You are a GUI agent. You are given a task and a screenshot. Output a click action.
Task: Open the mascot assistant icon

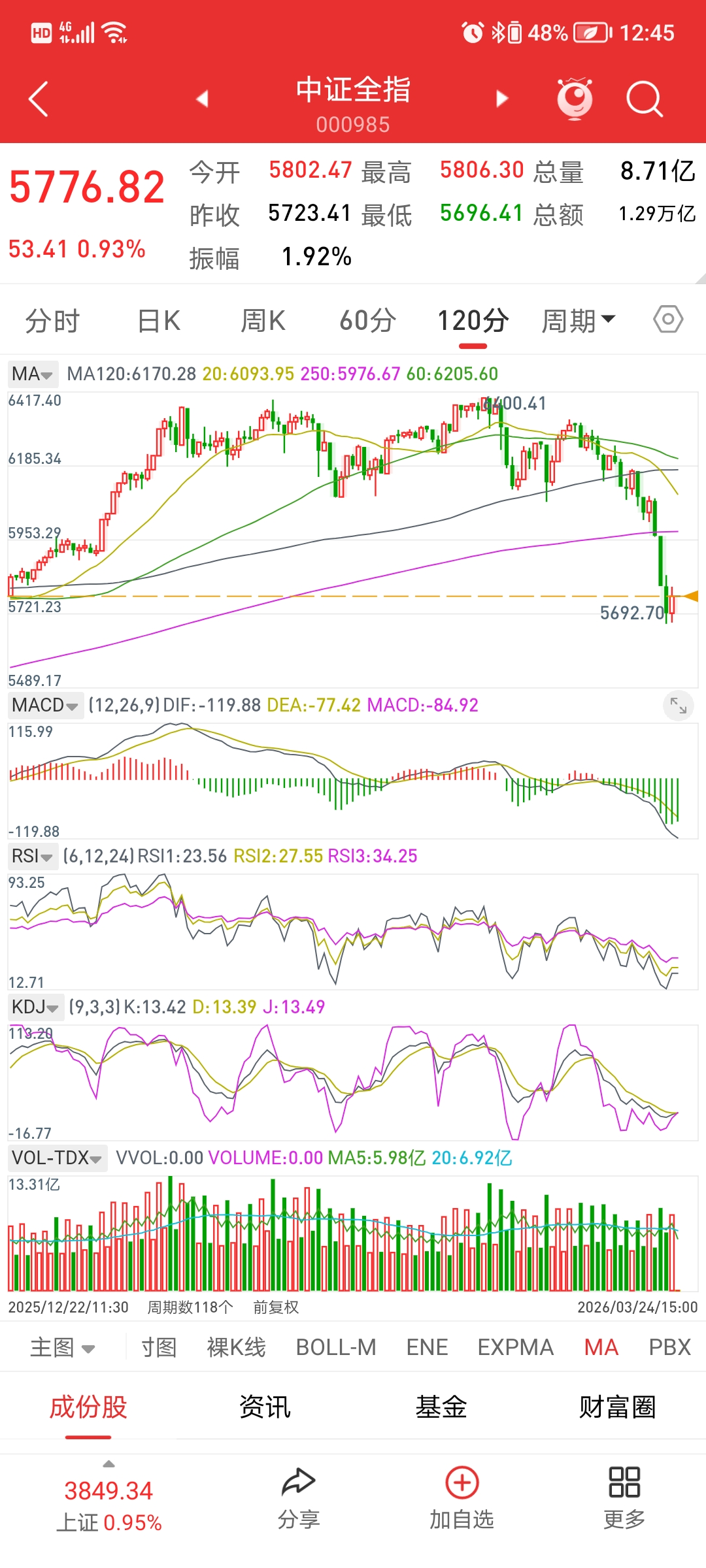(575, 99)
